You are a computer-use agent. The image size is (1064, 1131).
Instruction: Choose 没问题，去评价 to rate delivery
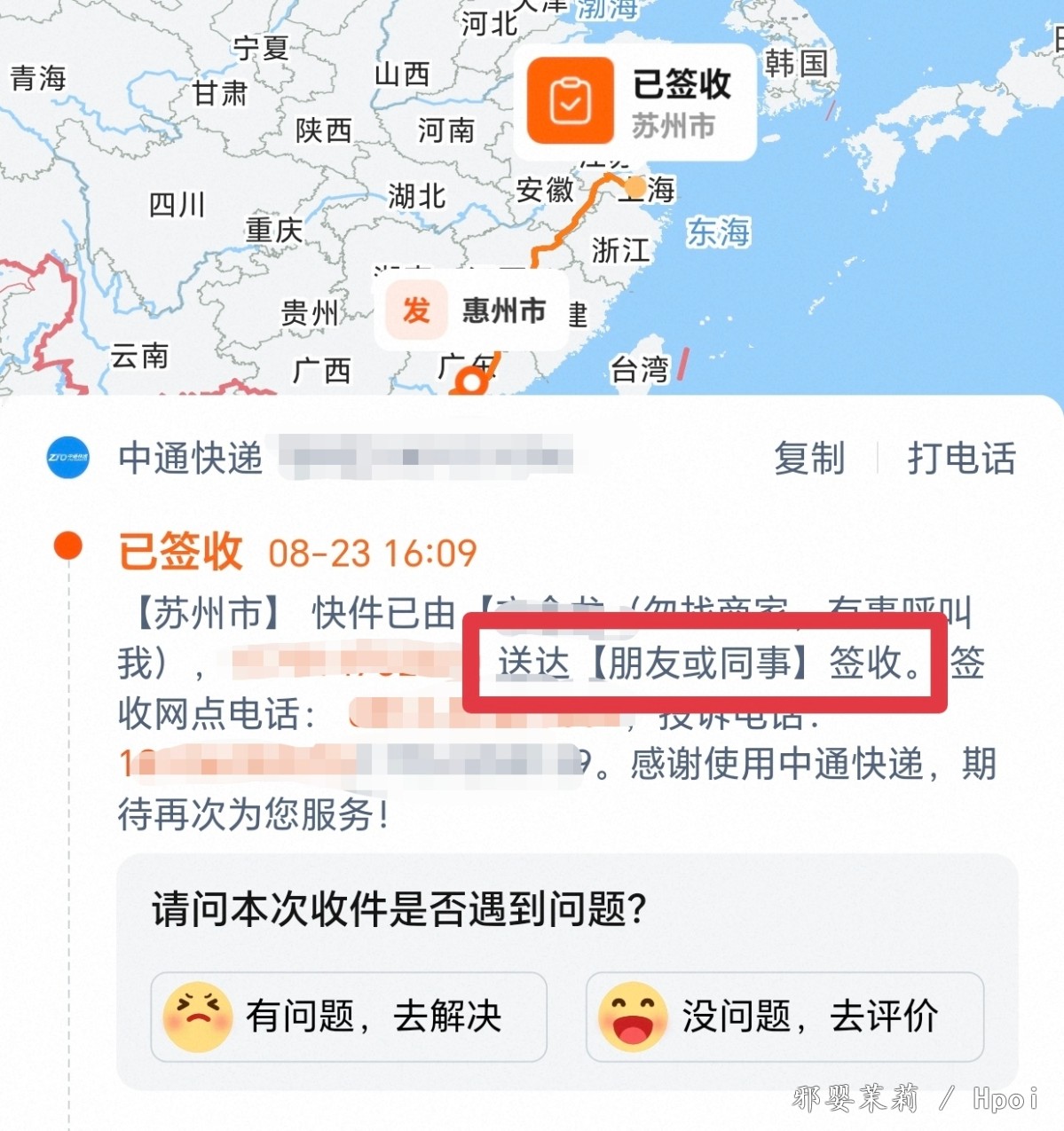coord(784,1017)
